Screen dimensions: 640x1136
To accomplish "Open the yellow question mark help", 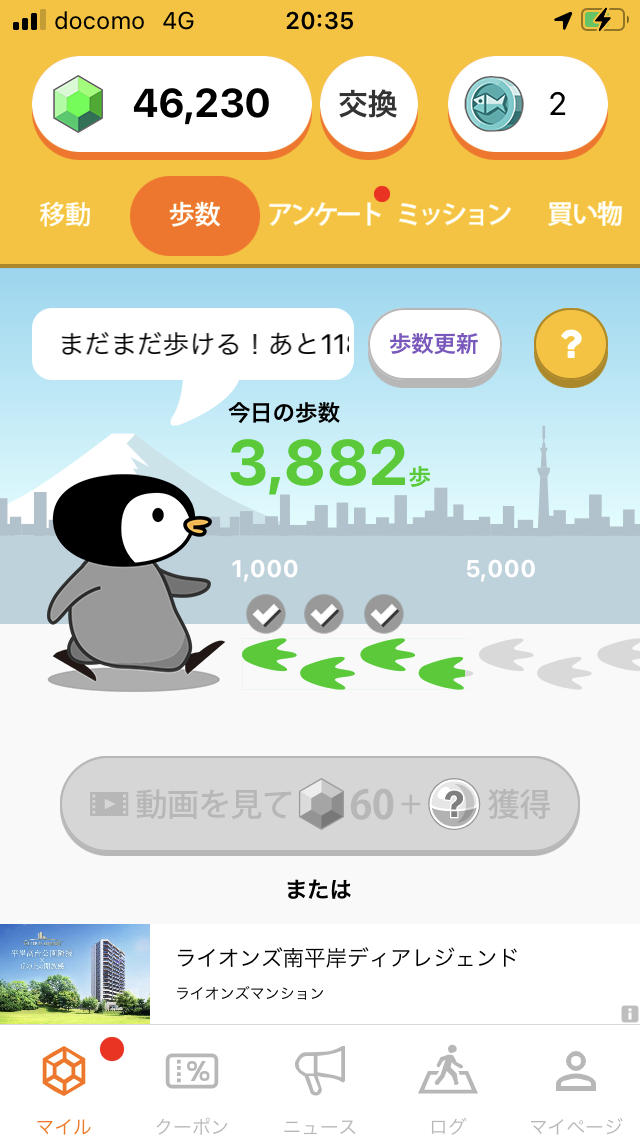I will point(571,345).
